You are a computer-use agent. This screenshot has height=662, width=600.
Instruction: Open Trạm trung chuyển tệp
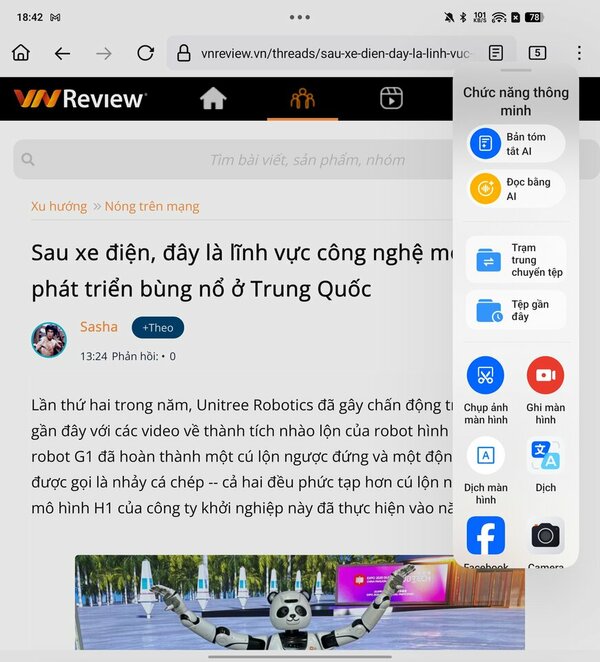[x=516, y=260]
